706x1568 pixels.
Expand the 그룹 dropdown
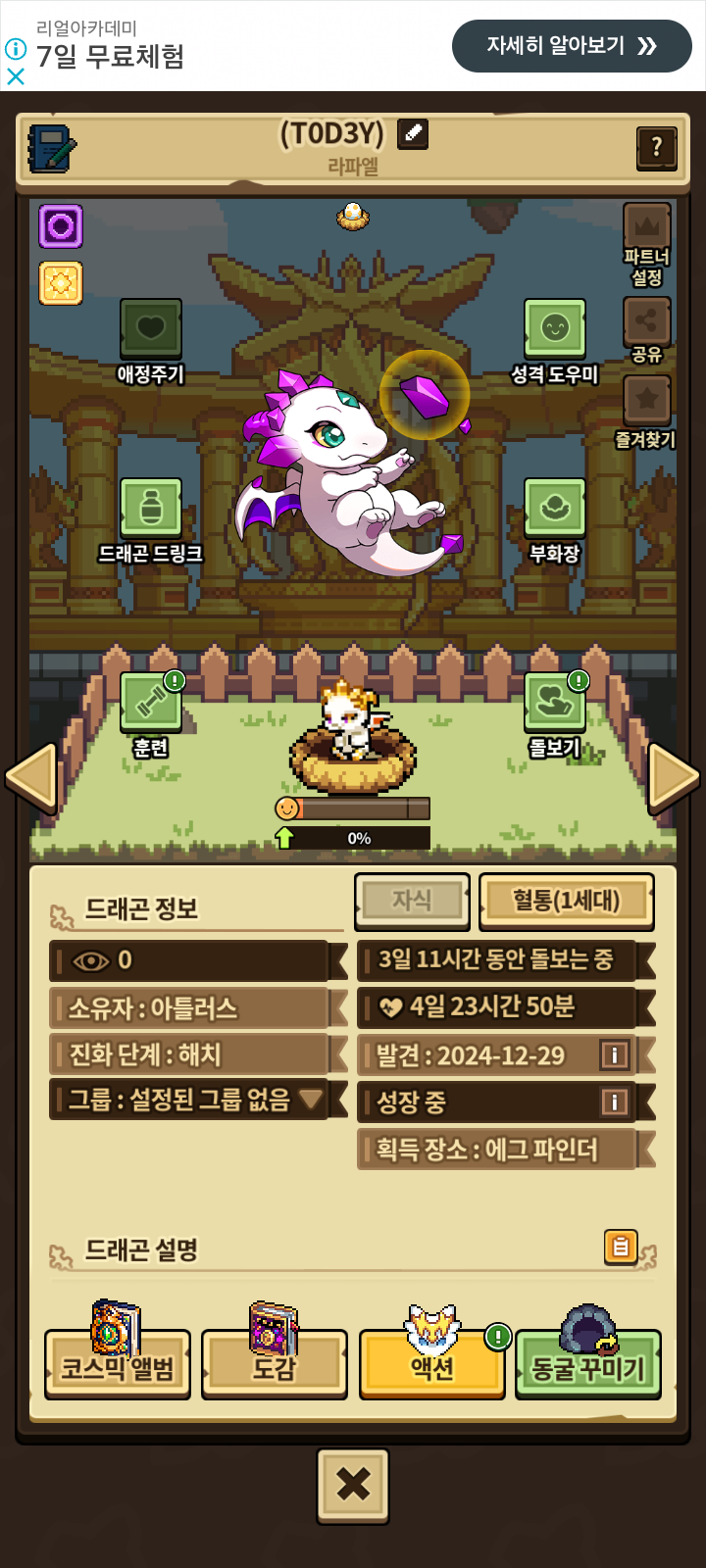click(311, 1099)
